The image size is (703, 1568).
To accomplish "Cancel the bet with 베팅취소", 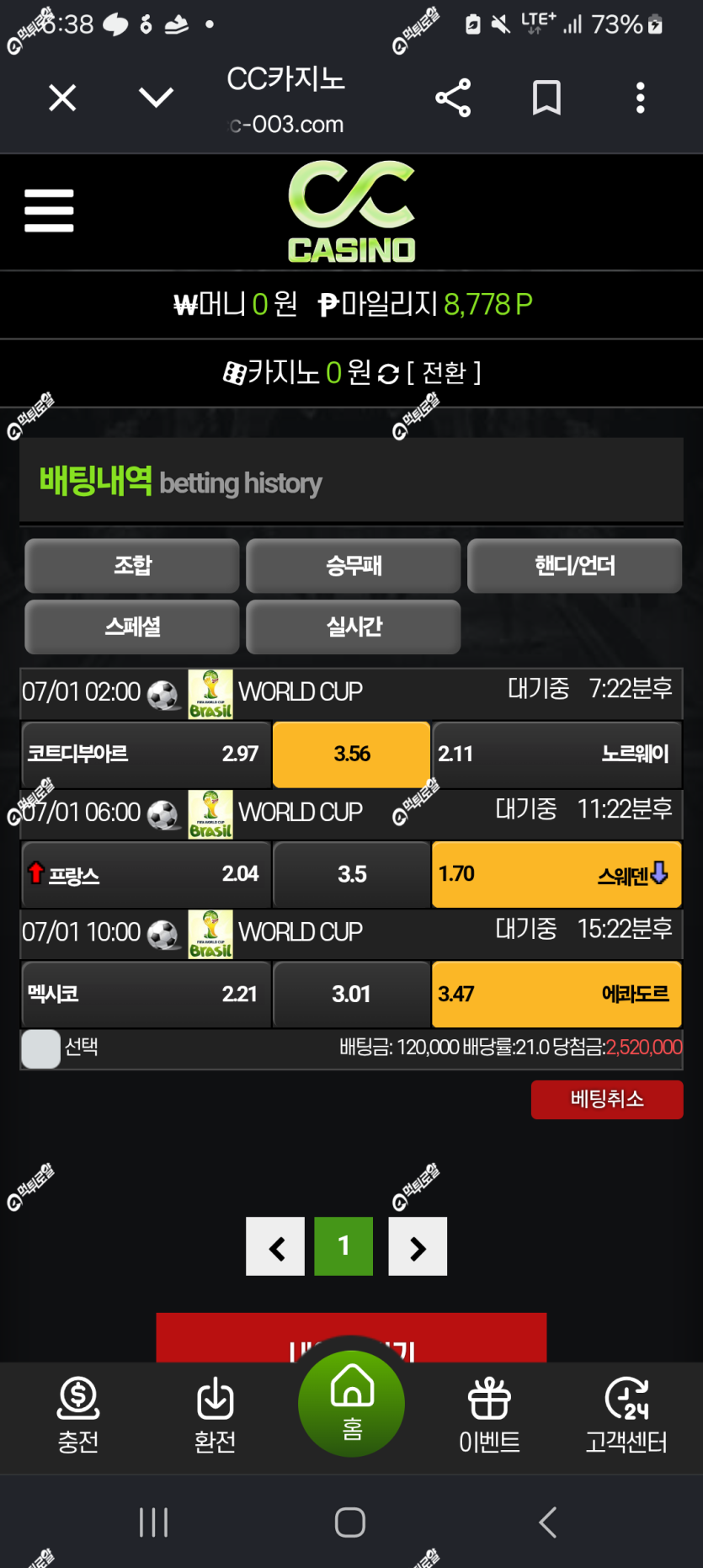I will pyautogui.click(x=607, y=1099).
